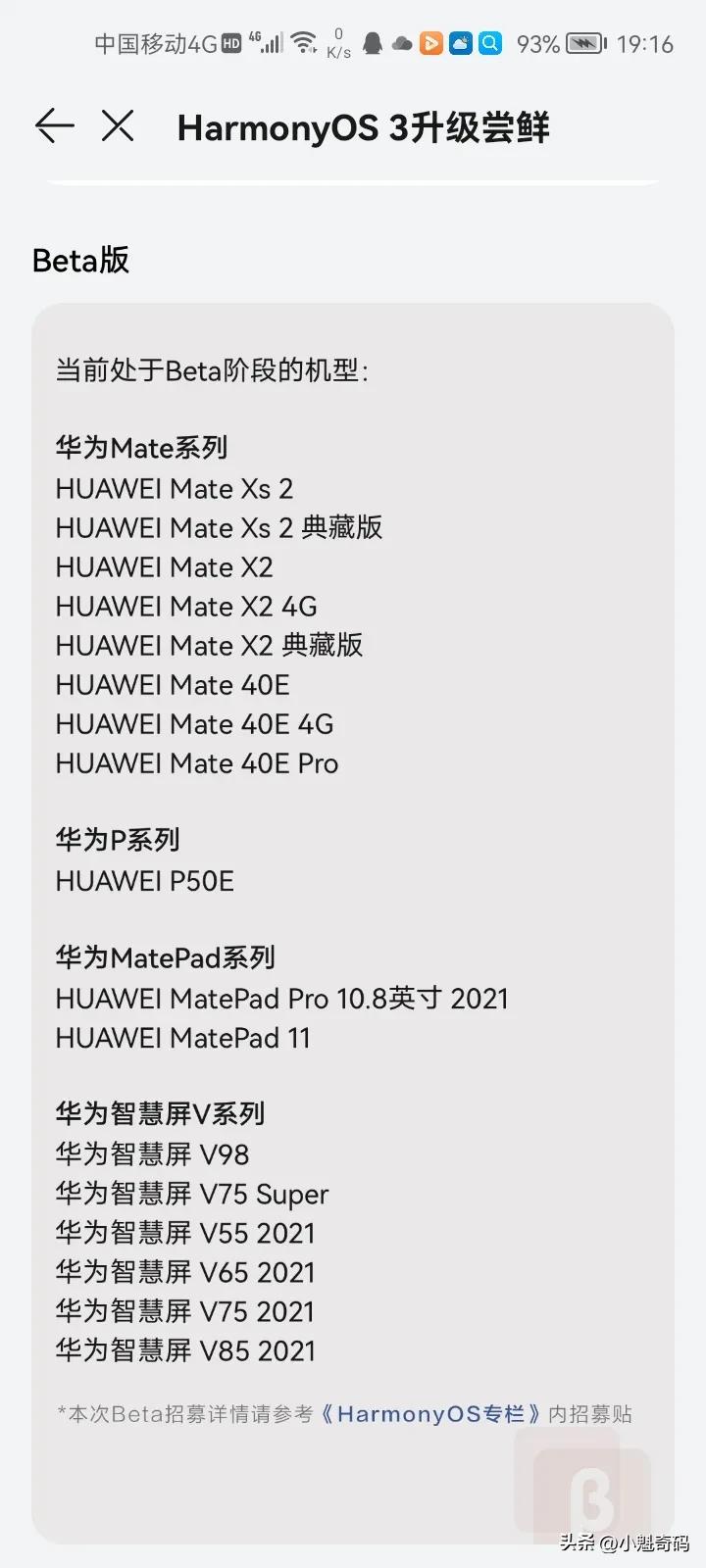Tap the 华为智慧屏V系列 section header
This screenshot has width=706, height=1568.
coord(160,1113)
